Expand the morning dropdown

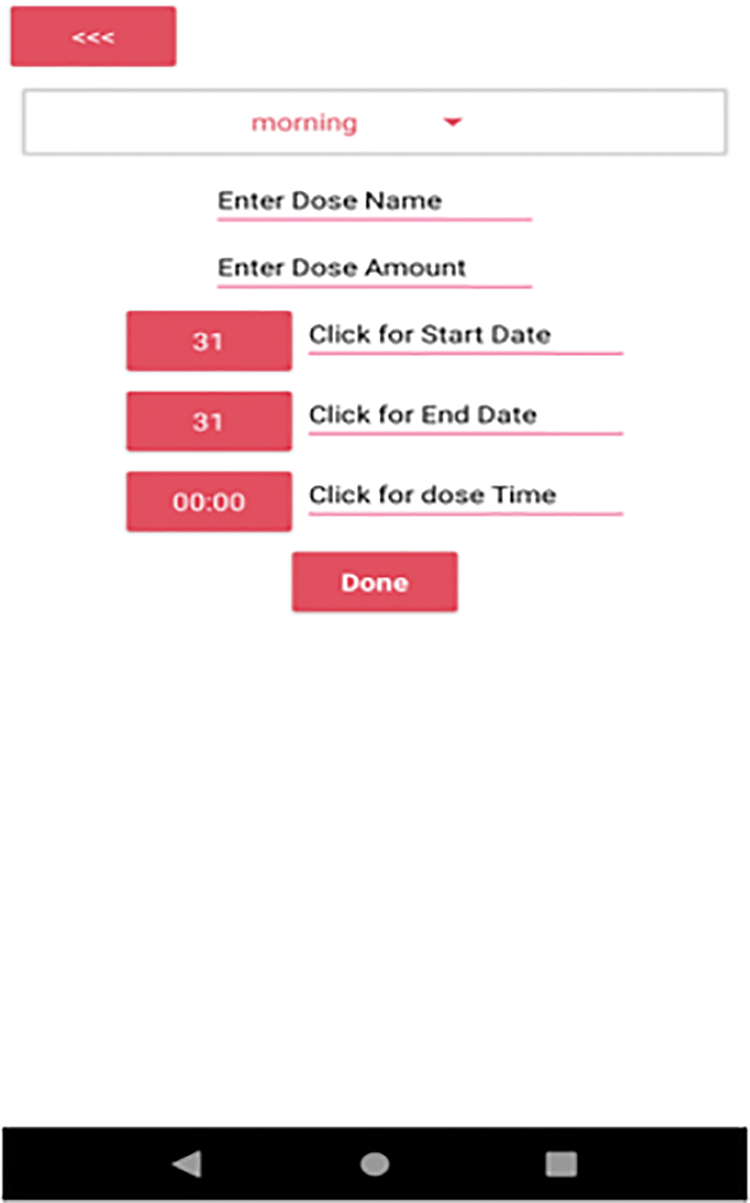point(374,123)
